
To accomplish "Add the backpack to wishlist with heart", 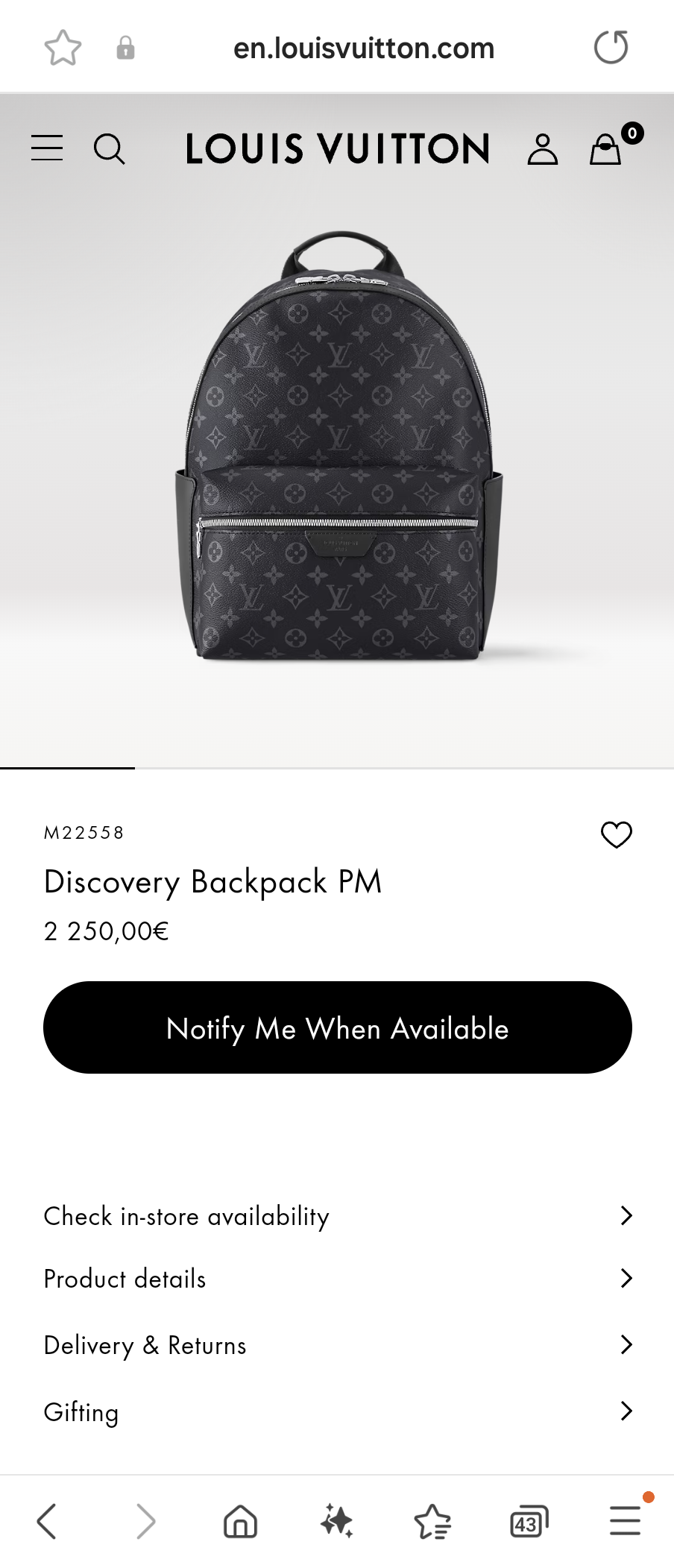I will coord(617,834).
